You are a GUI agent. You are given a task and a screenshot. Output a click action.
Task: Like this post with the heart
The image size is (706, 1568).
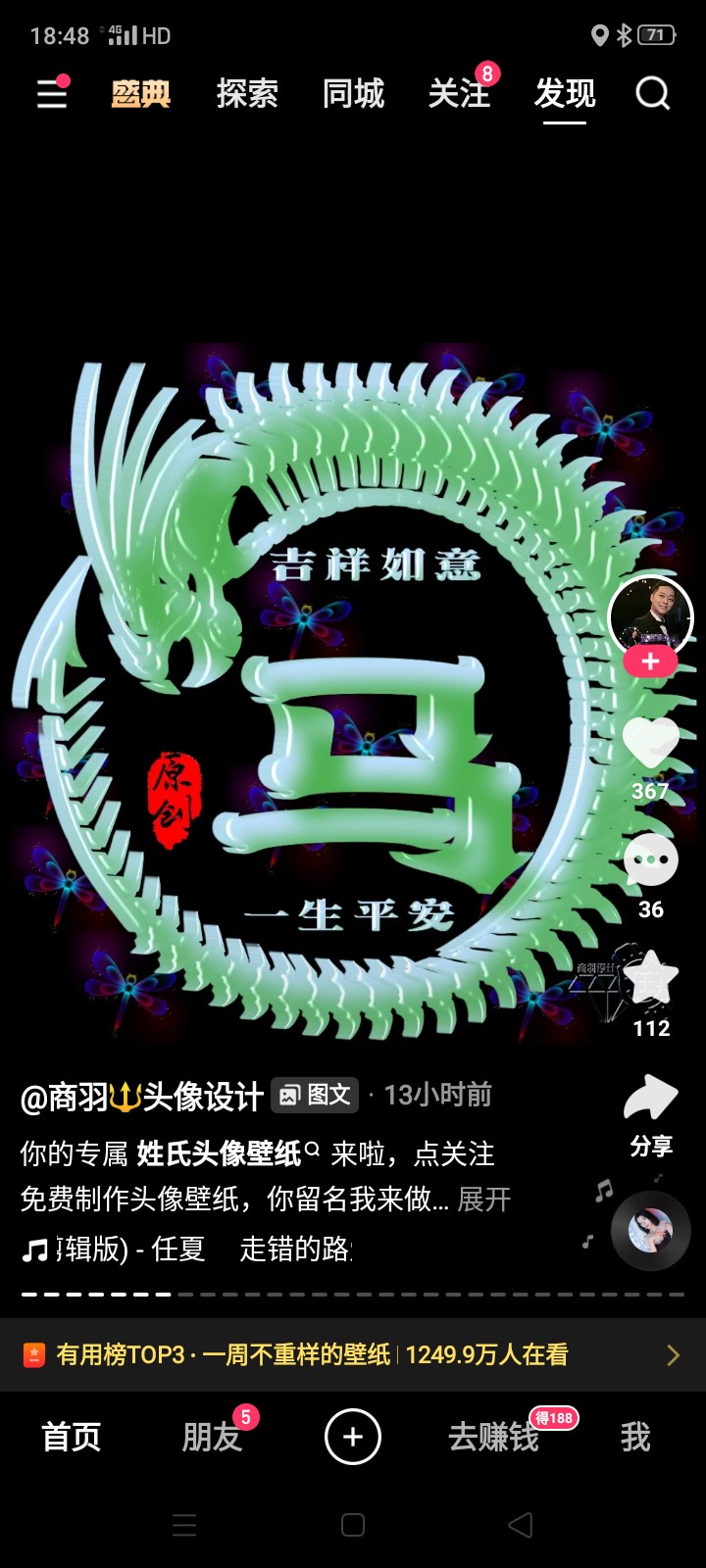[x=651, y=742]
